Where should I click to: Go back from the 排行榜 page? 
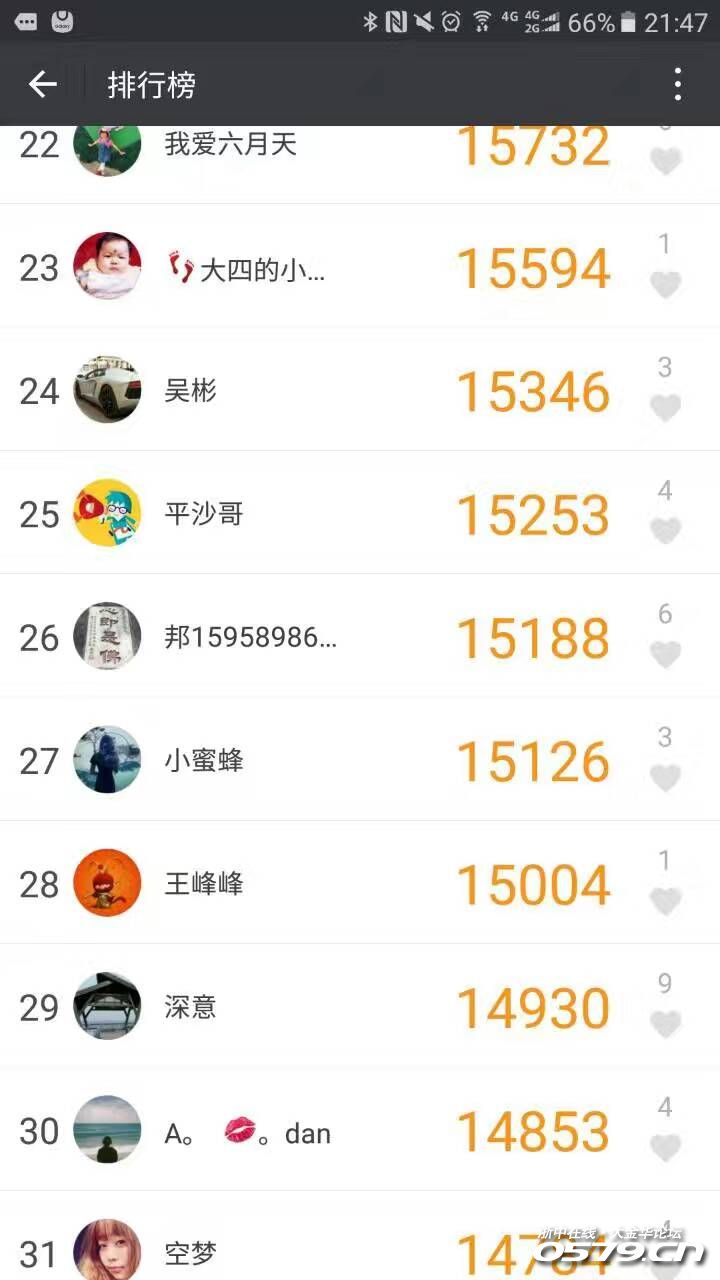42,85
